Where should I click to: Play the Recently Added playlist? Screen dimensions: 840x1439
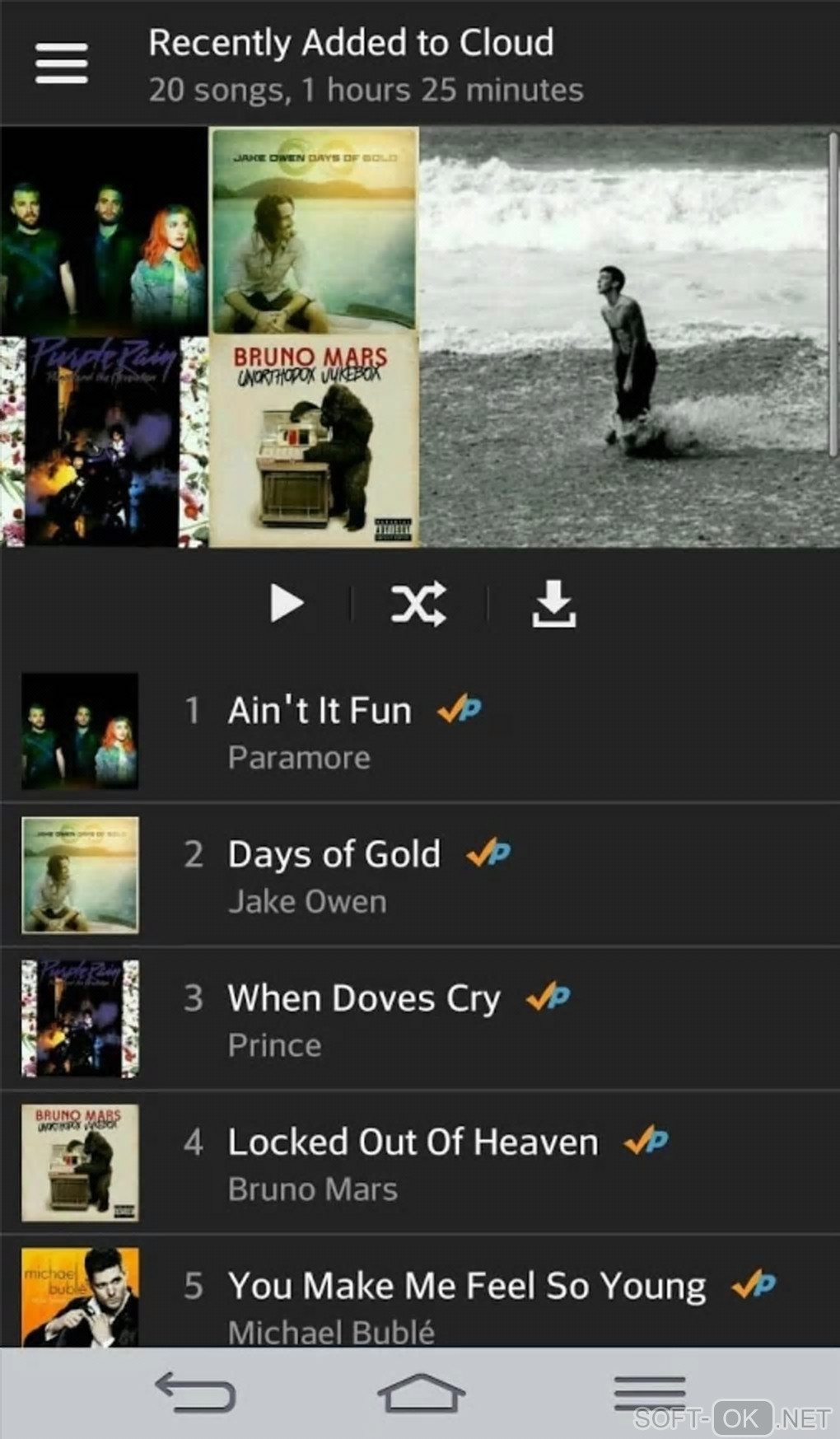(287, 604)
